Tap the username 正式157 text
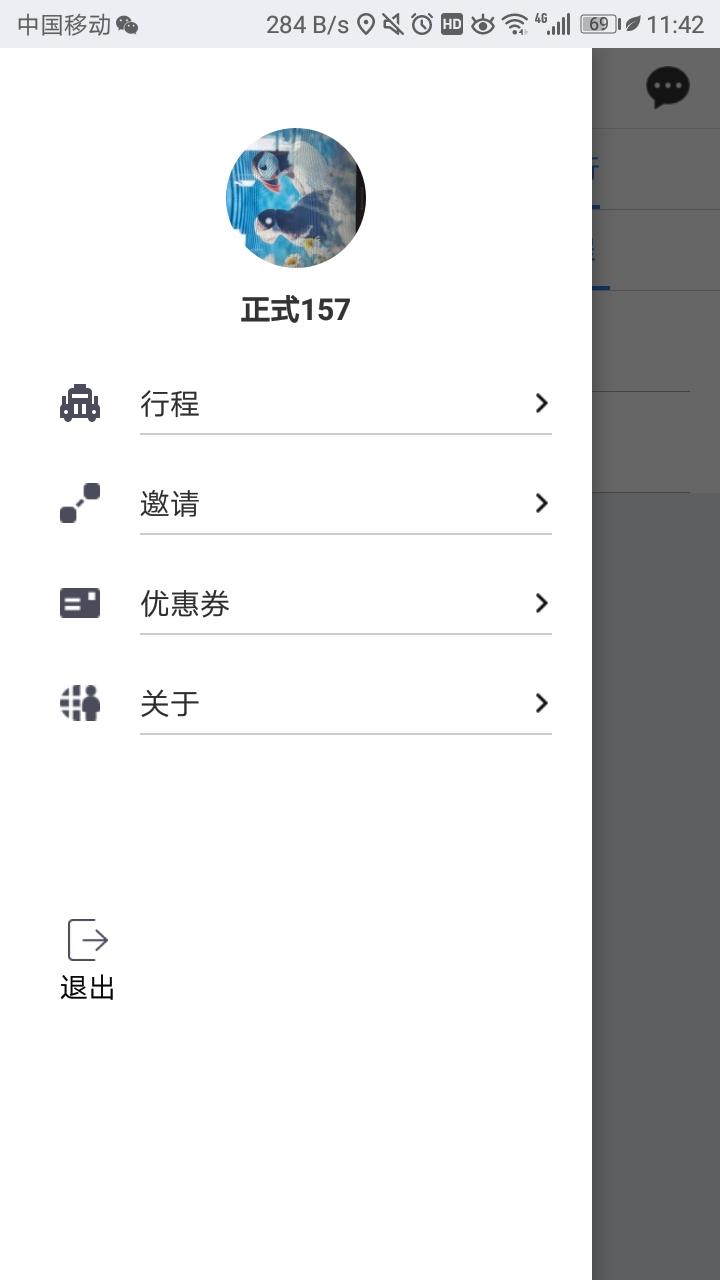Screen dimensions: 720x1280 [294, 309]
